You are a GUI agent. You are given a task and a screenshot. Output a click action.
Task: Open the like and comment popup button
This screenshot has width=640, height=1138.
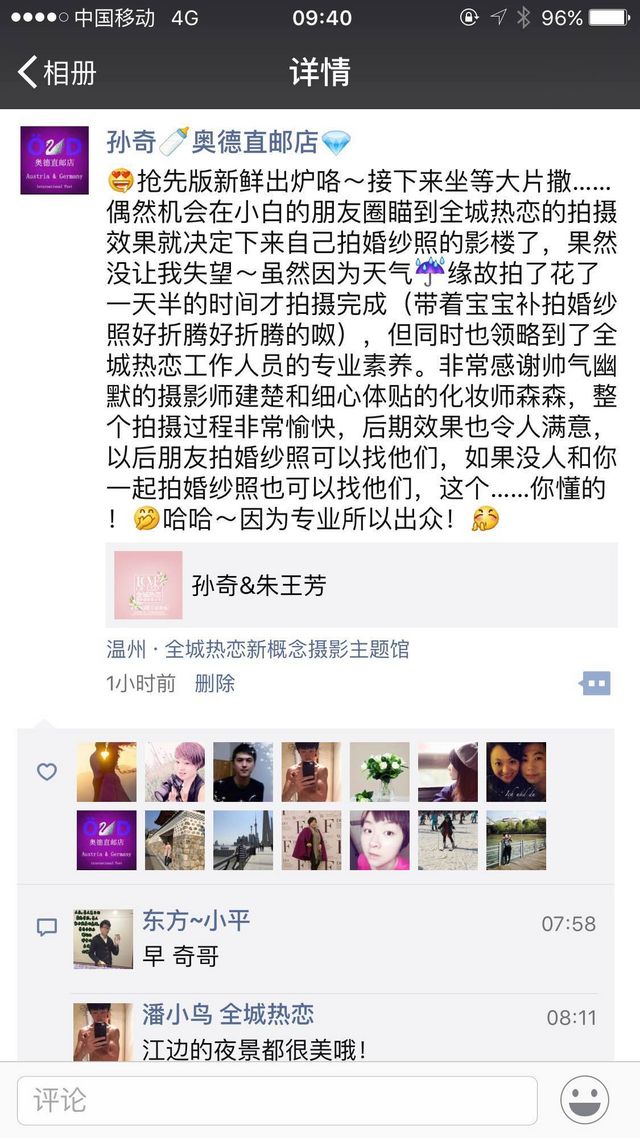[595, 683]
